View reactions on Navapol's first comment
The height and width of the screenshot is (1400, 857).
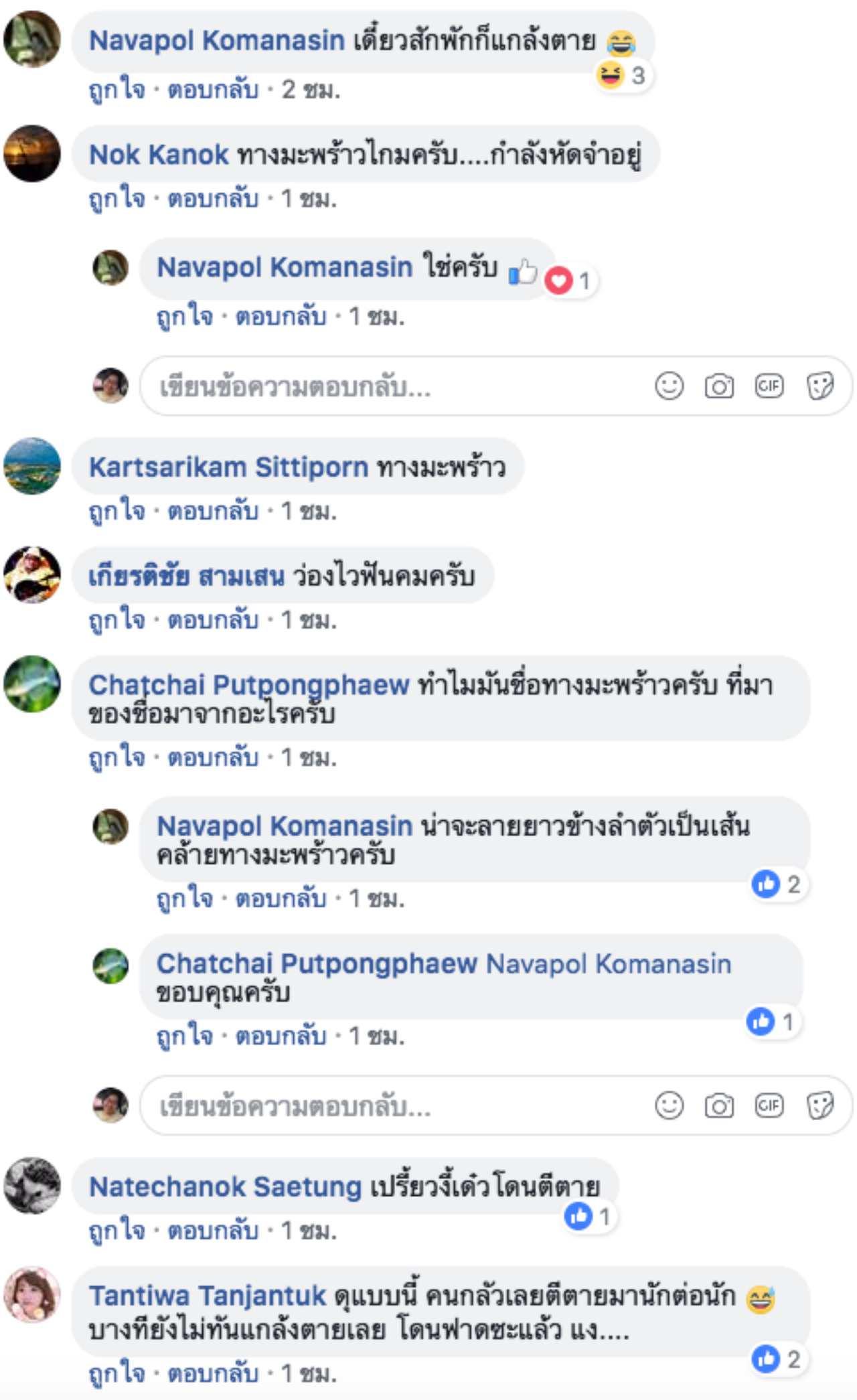point(623,75)
